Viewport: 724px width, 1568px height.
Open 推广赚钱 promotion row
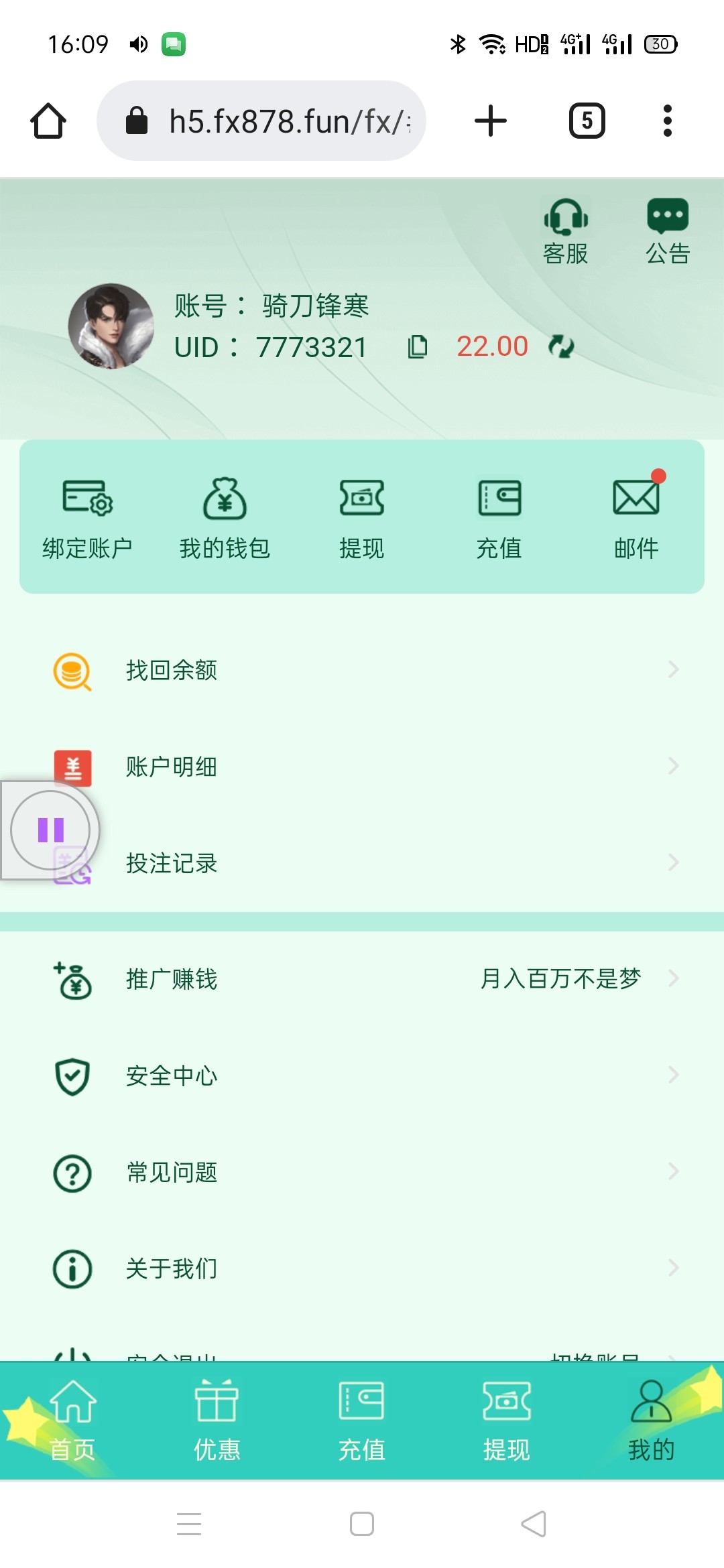[x=362, y=979]
